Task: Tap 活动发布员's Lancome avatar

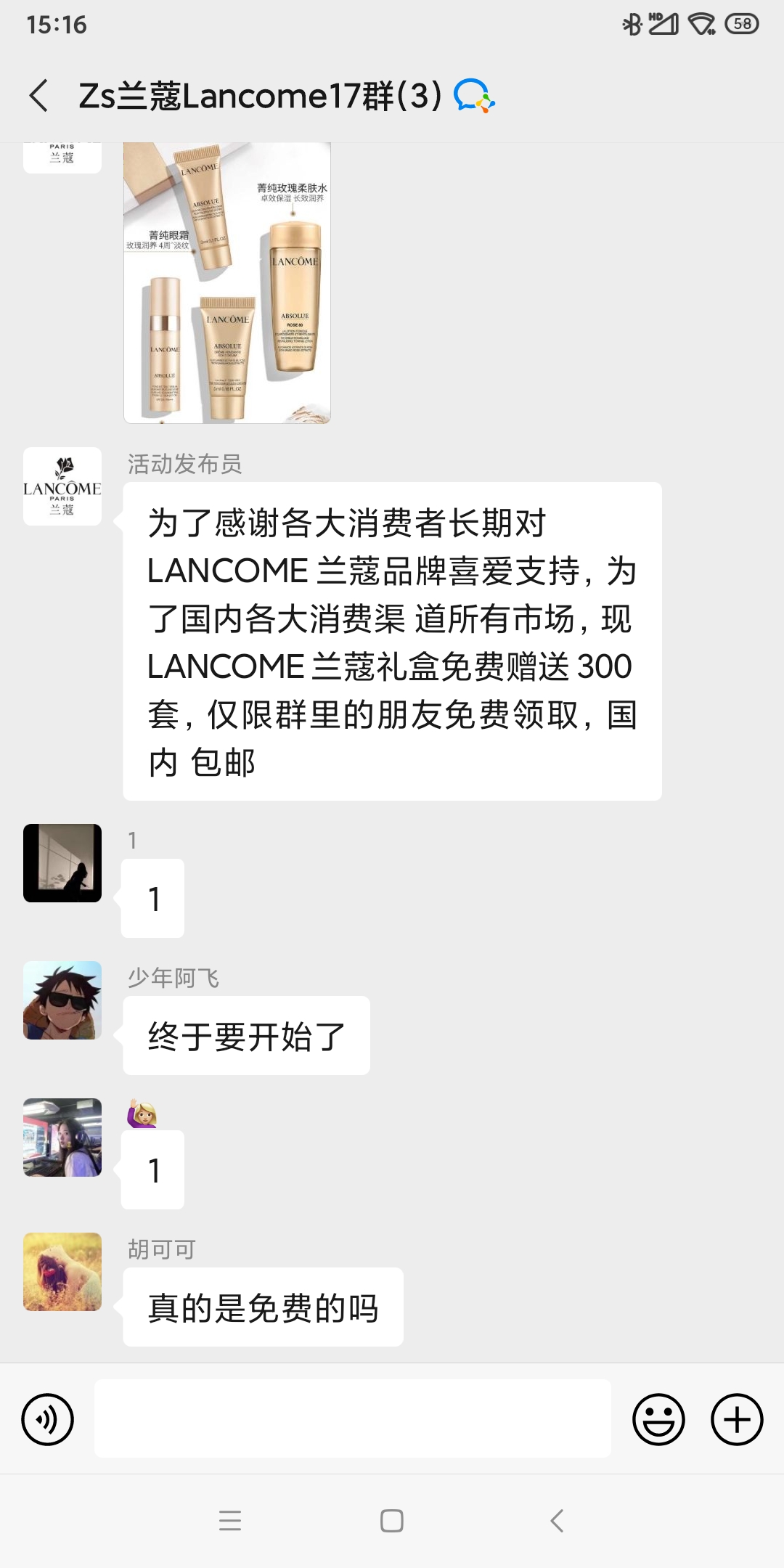Action: [62, 486]
